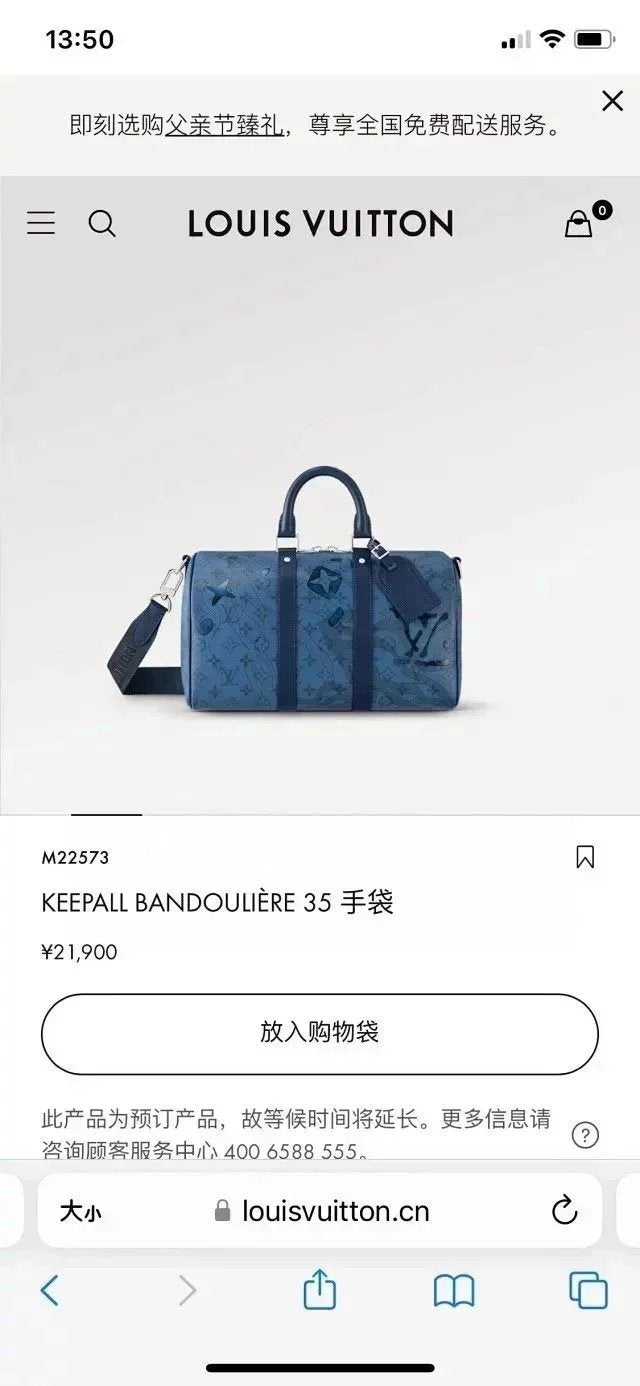
Task: Open the 大小 text size menu
Action: pyautogui.click(x=80, y=1212)
